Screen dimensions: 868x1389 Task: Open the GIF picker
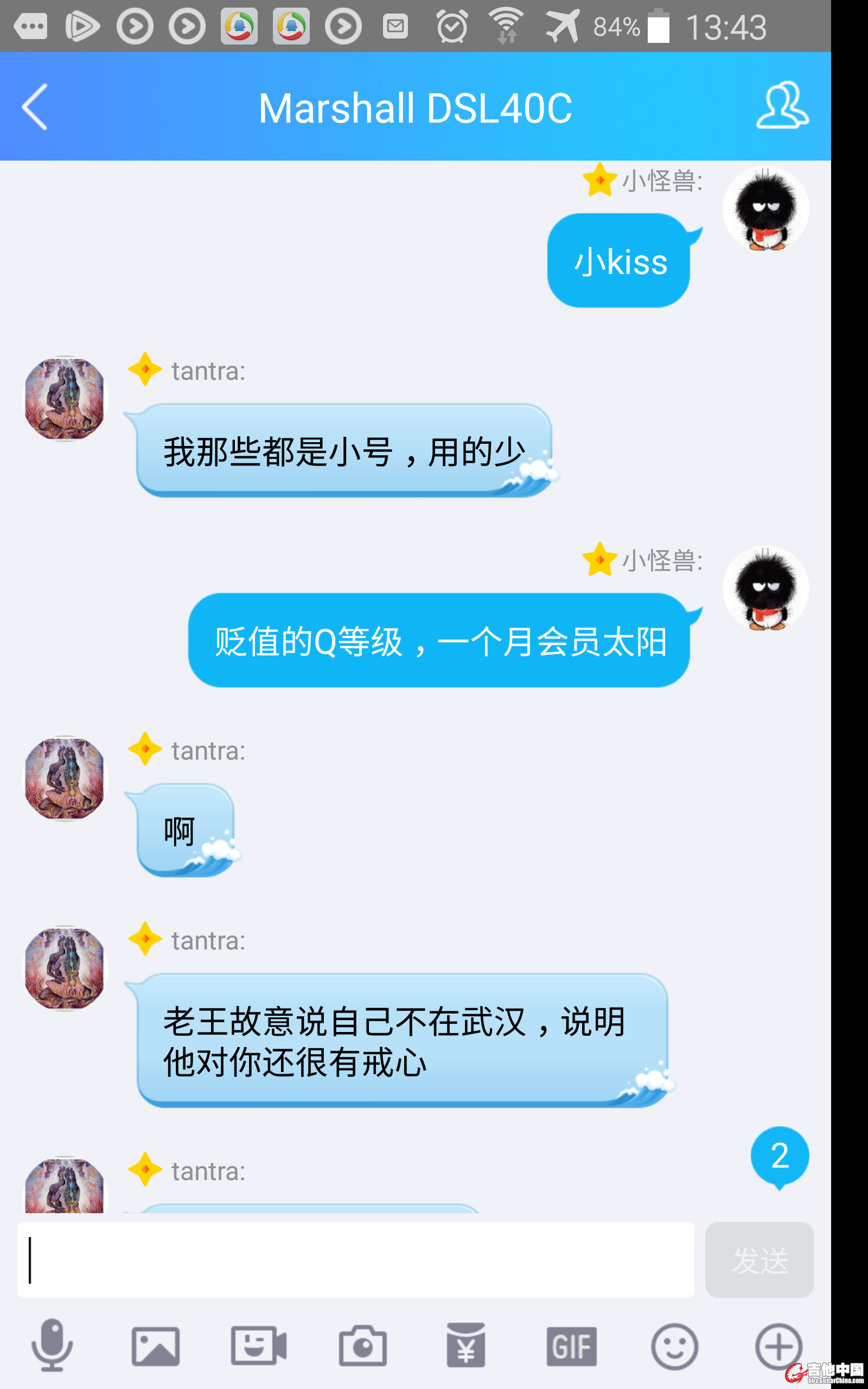coord(571,1346)
